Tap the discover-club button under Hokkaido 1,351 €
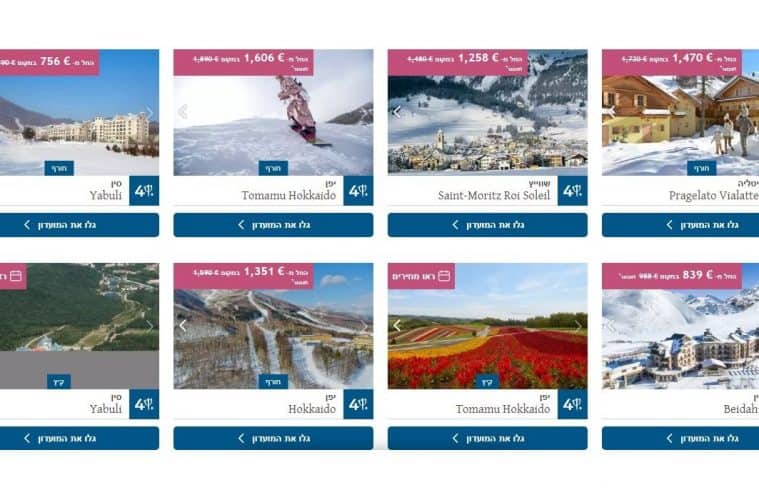Image resolution: width=759 pixels, height=500 pixels. pos(273,438)
